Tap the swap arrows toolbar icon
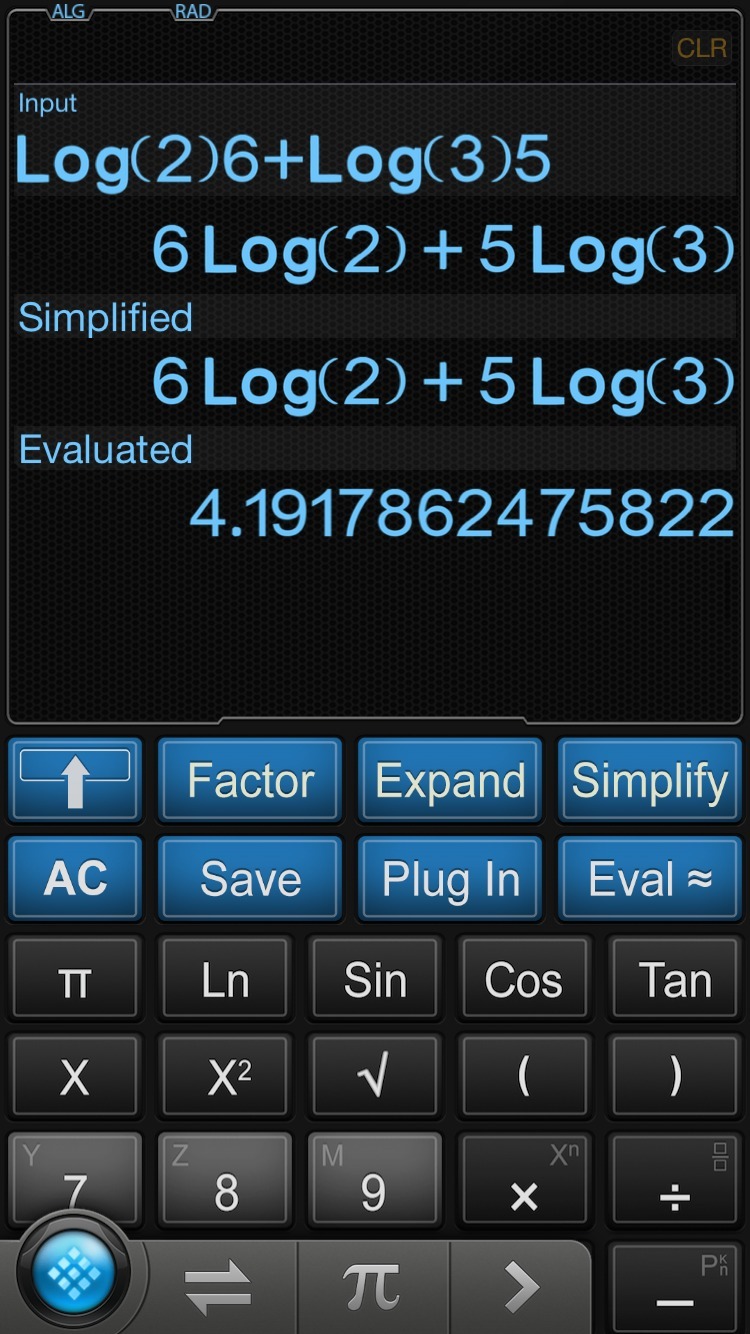The height and width of the screenshot is (1334, 750). (218, 1287)
